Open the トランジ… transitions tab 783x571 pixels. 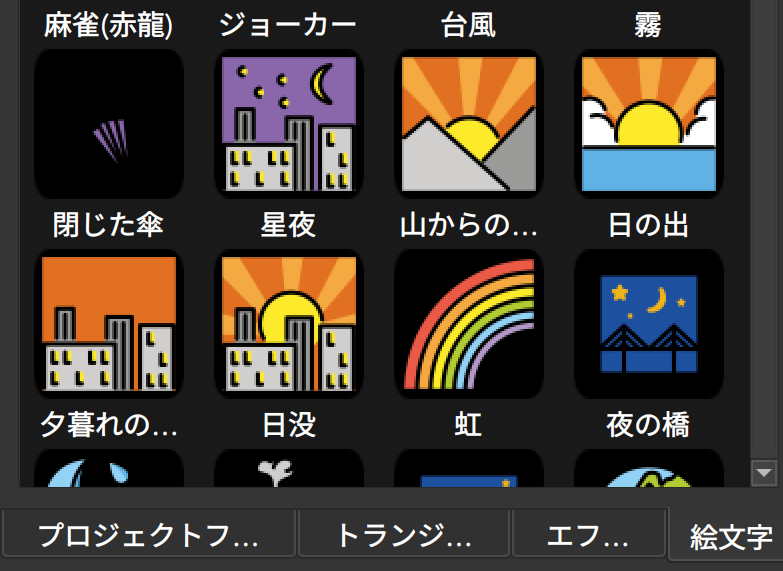click(404, 533)
